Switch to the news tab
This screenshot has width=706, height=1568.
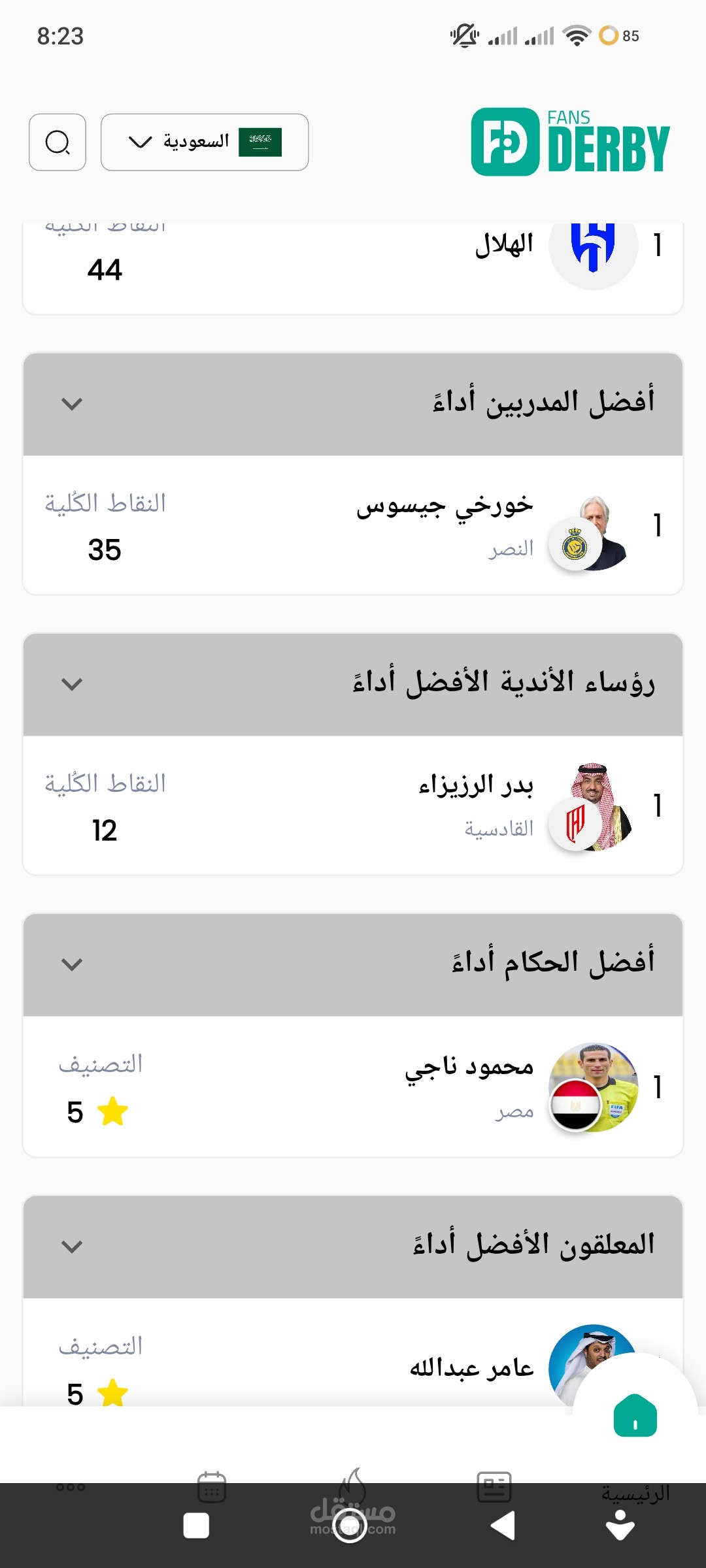pos(494,1486)
